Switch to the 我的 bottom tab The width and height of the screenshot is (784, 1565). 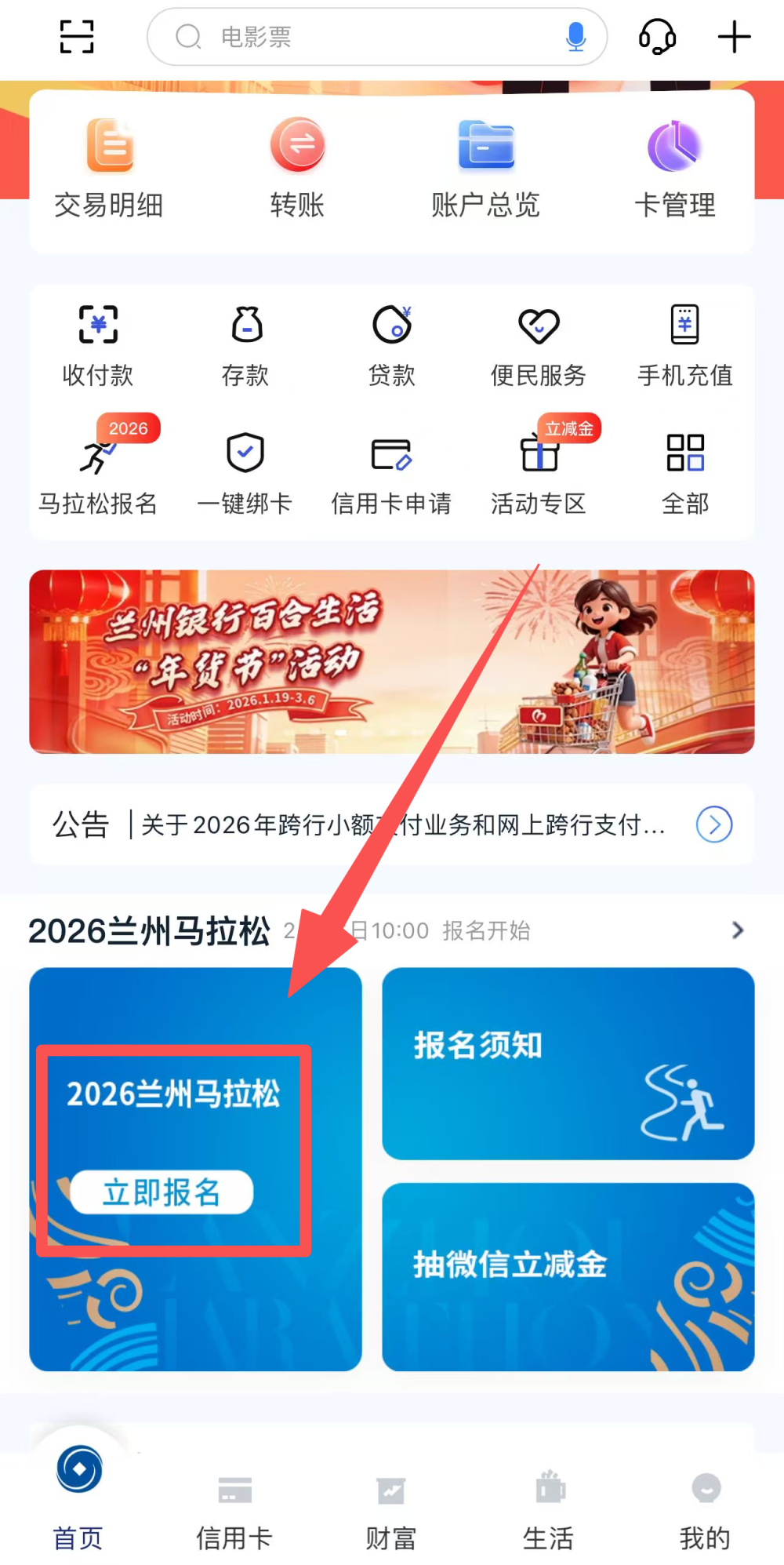pos(703,1514)
